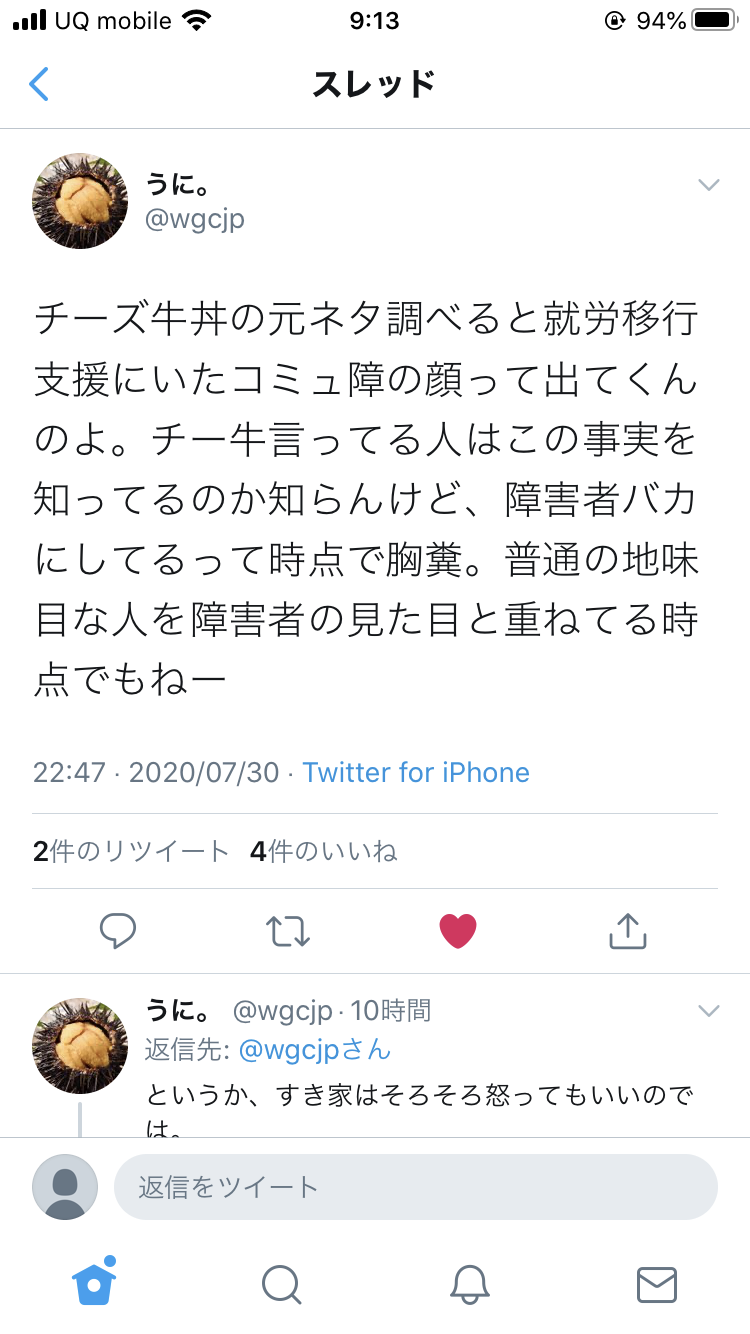Open the Notifications bell tab
This screenshot has height=1334, width=750.
469,1284
